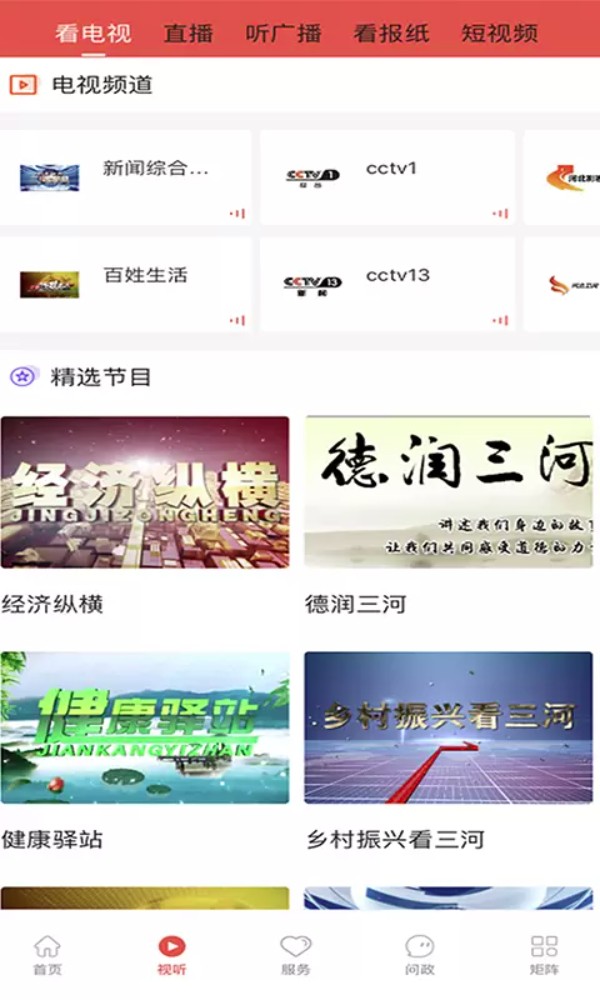Select the 视听 bottom tab

click(171, 954)
